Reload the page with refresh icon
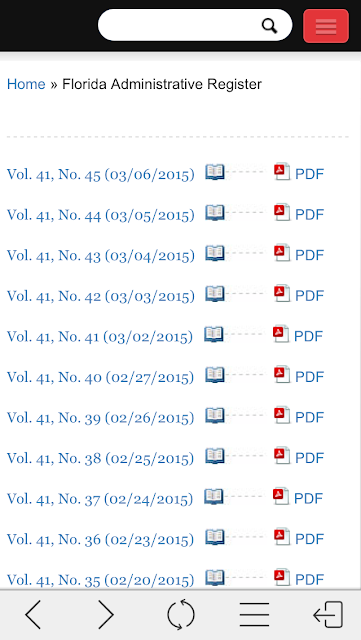361x640 pixels. point(180,614)
